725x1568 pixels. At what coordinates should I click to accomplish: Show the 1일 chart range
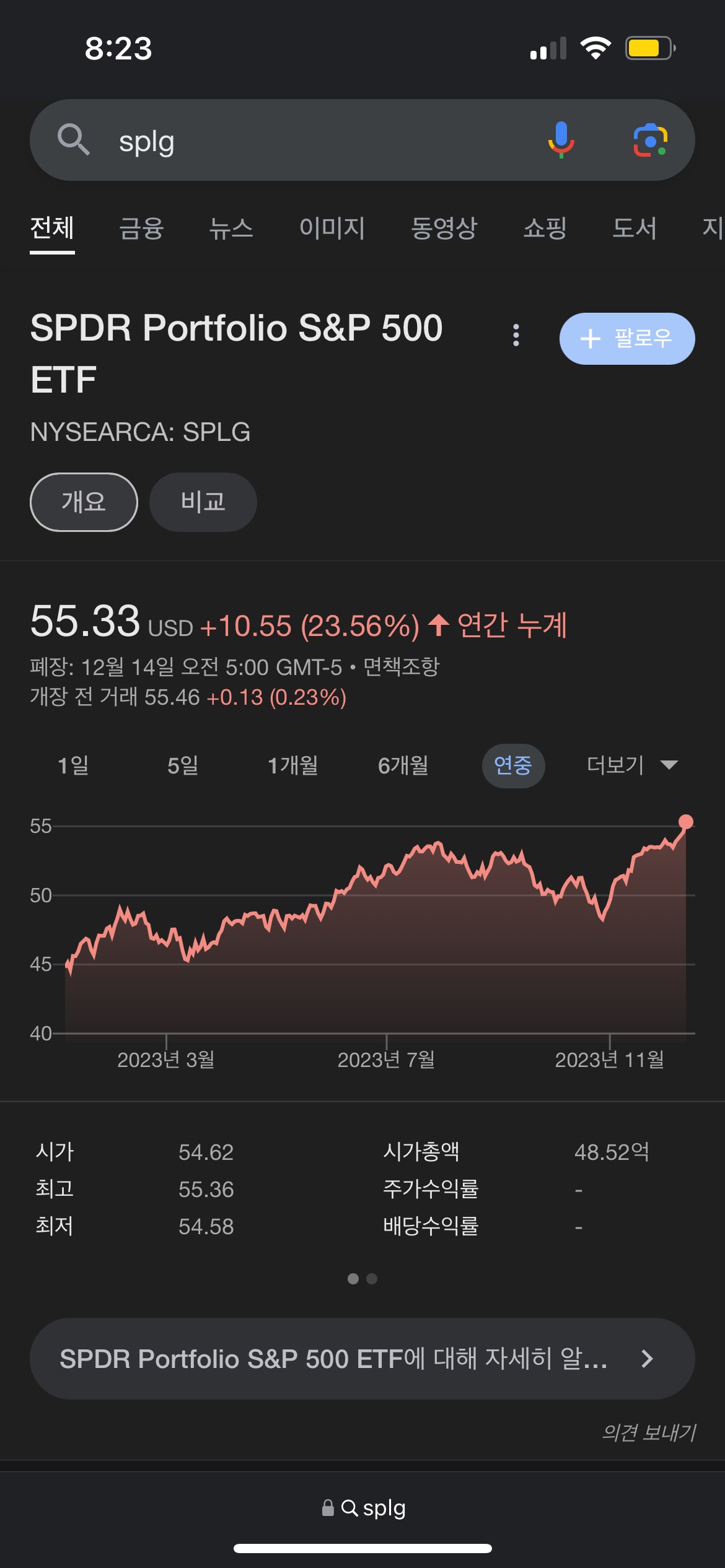73,765
